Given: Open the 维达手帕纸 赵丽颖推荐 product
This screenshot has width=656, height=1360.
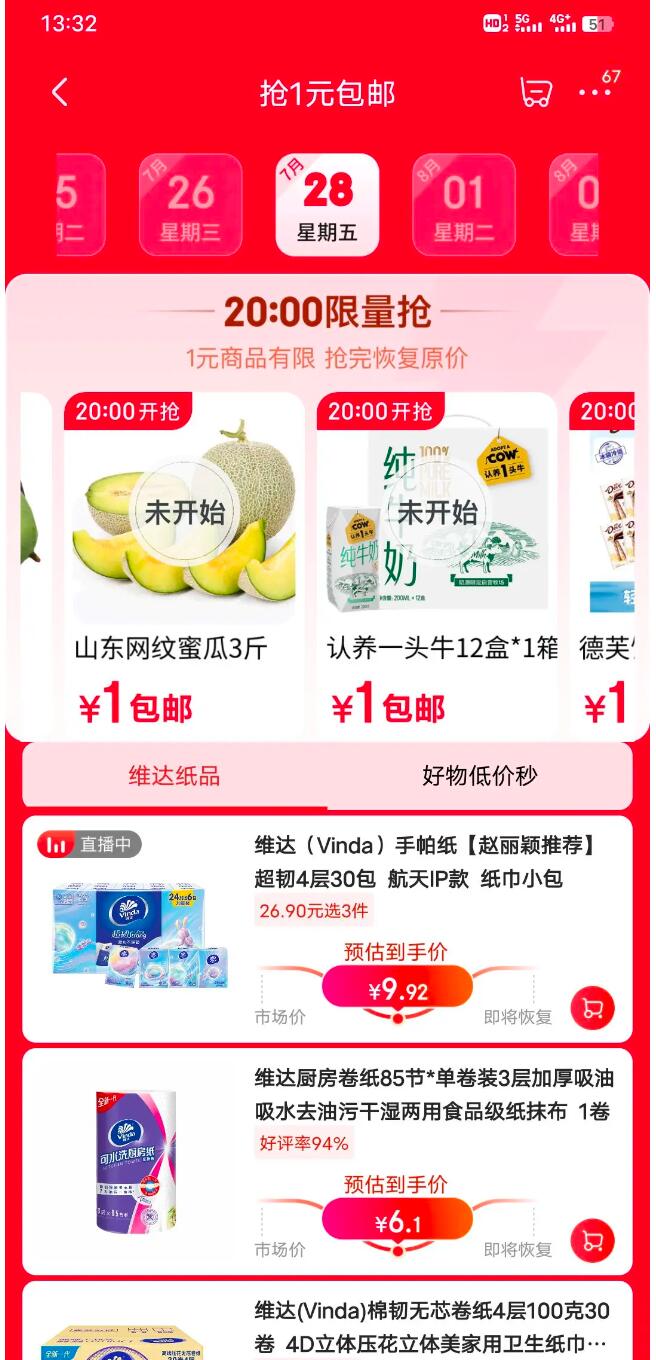Looking at the screenshot, I should 425,862.
